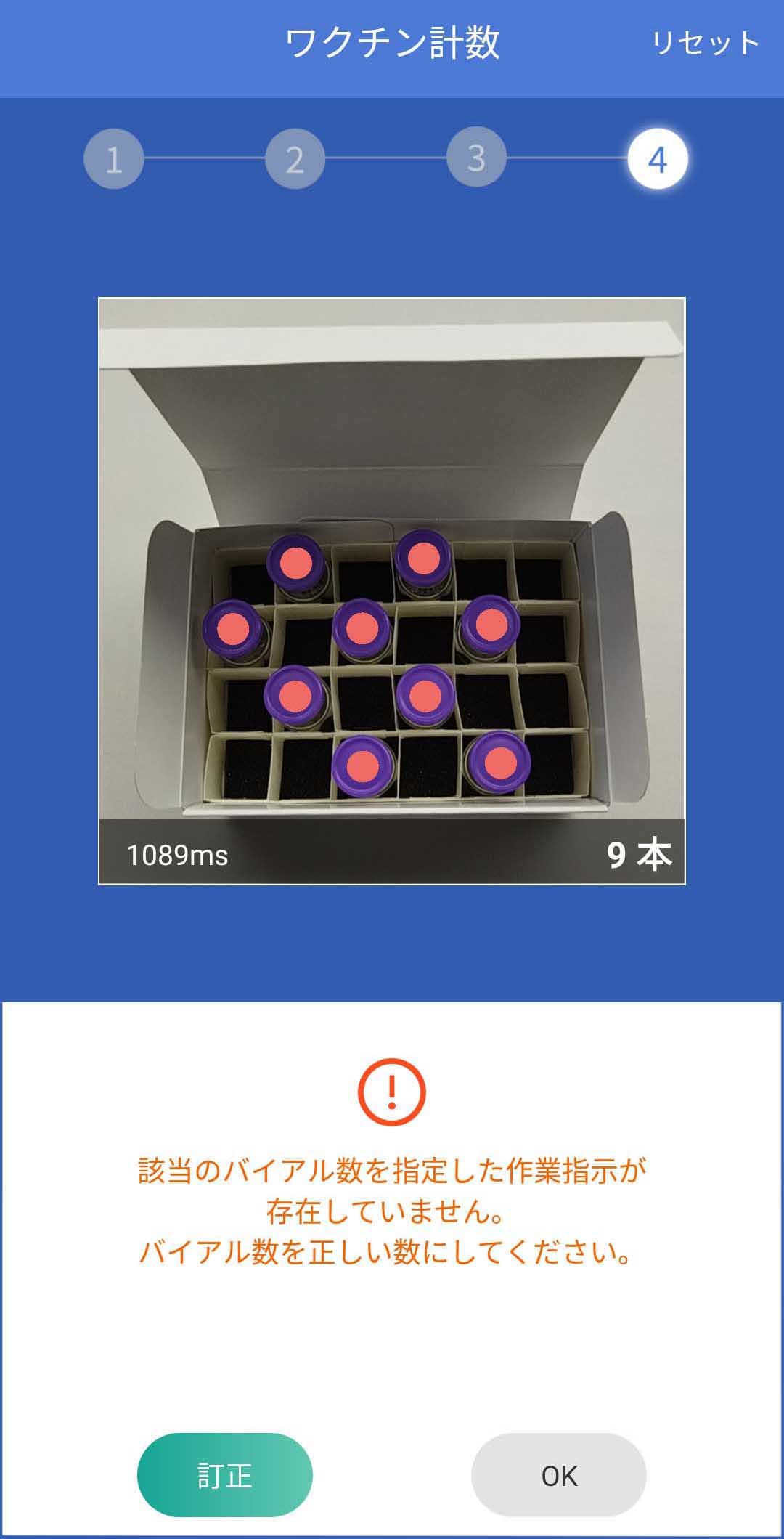Tap the リセット reset button
Viewport: 784px width, 1539px height.
tap(705, 44)
